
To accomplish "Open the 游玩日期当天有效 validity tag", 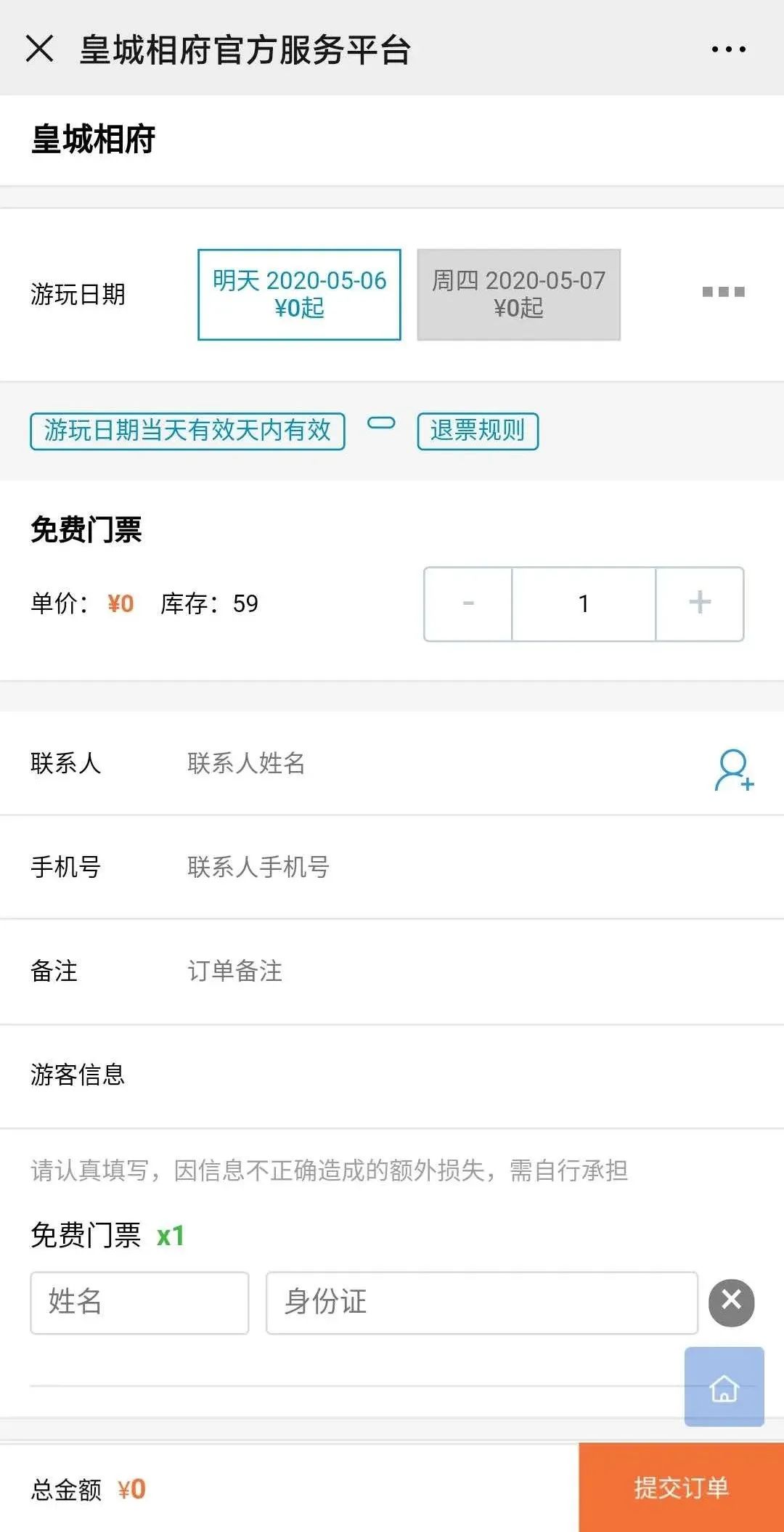I will tap(187, 431).
